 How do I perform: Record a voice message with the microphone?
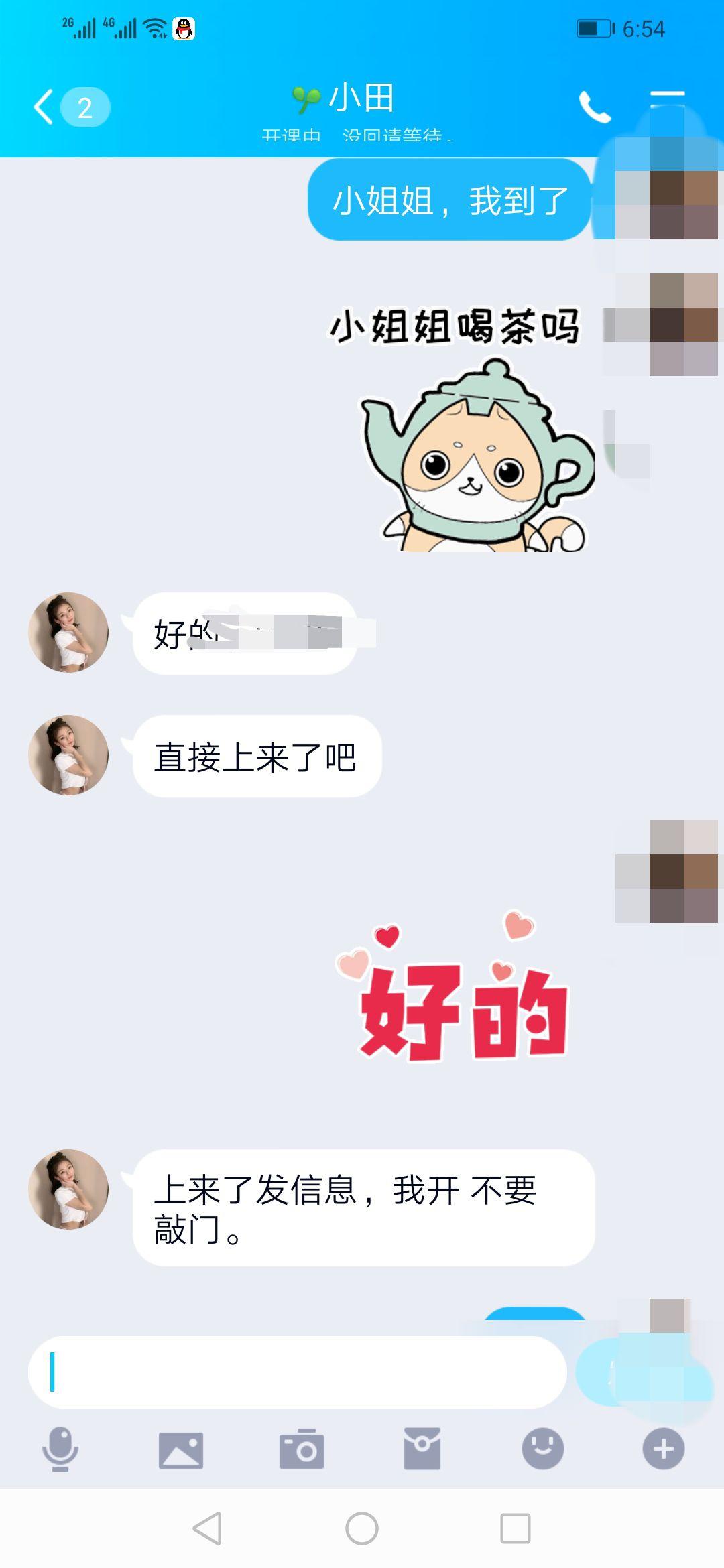click(60, 1449)
